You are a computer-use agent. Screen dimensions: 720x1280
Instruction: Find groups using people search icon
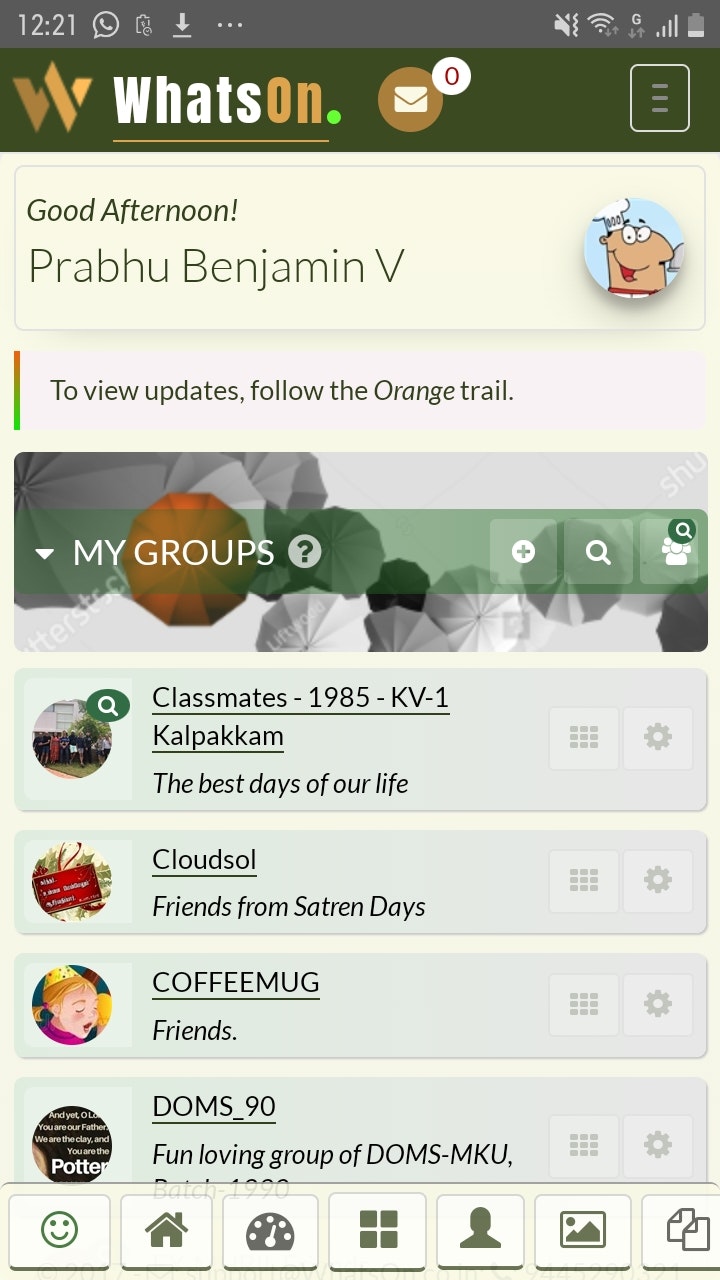pos(676,548)
